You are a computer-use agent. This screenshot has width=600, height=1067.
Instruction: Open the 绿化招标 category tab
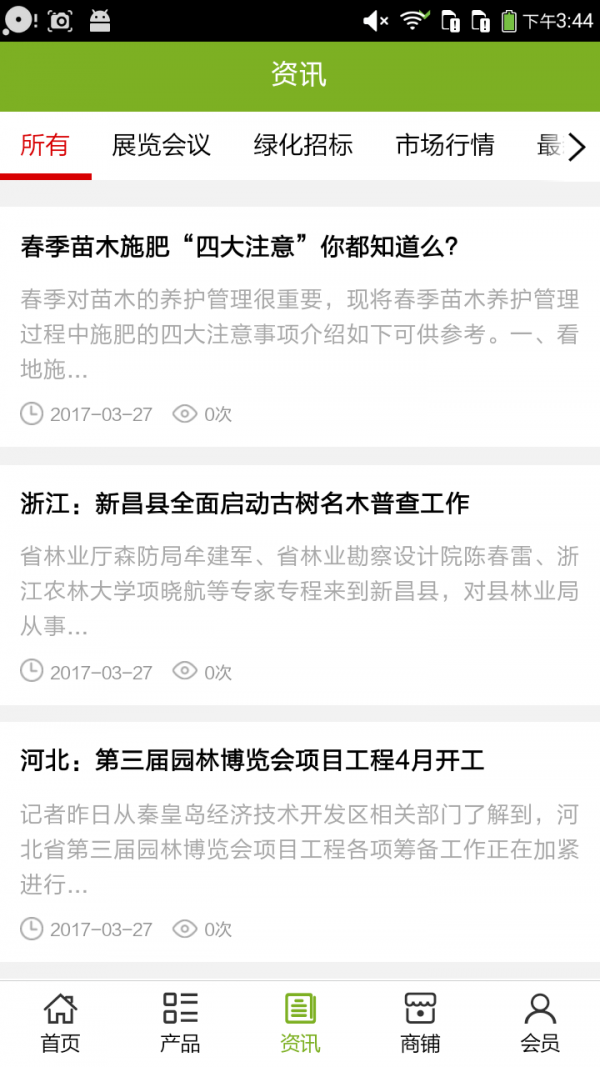pyautogui.click(x=303, y=146)
